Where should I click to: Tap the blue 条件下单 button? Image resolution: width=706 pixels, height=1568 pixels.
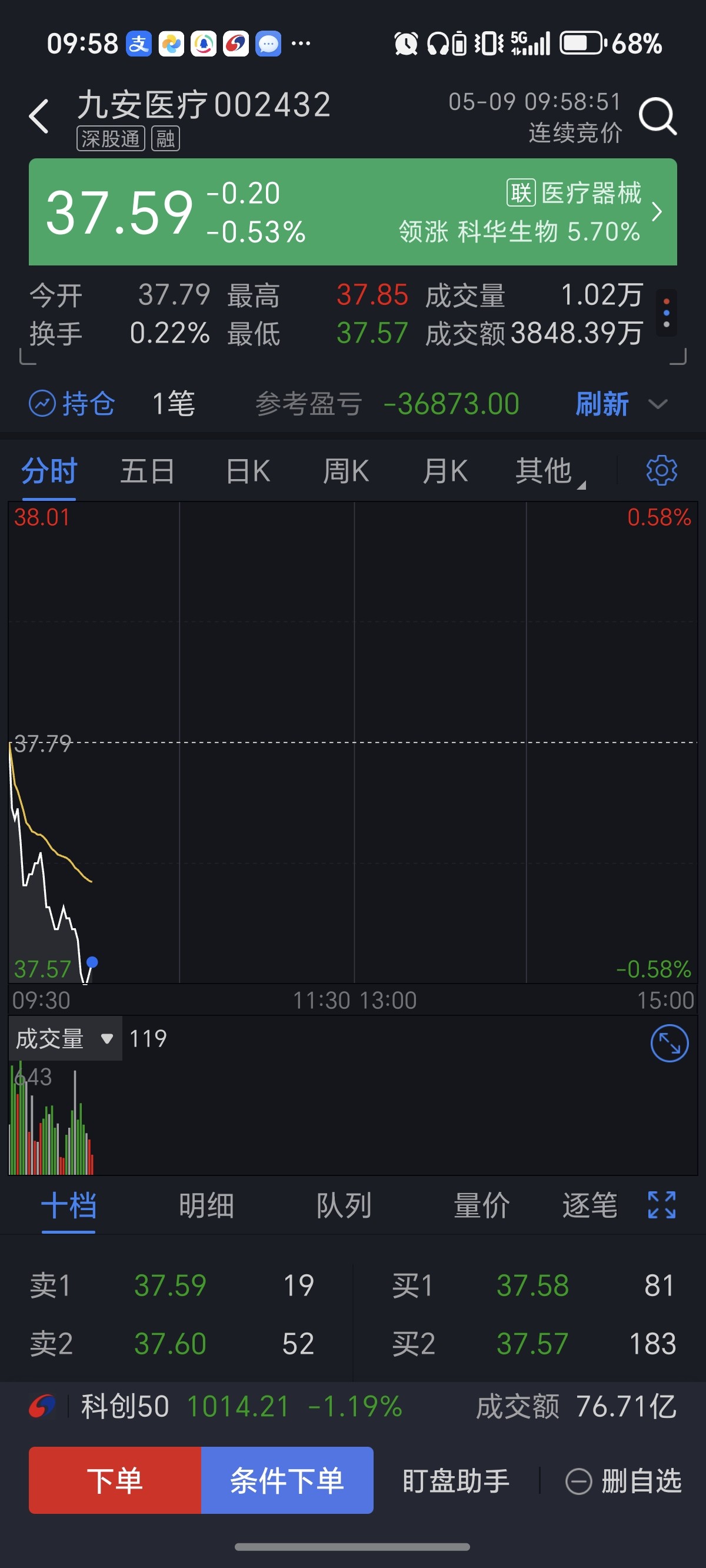pos(287,1480)
